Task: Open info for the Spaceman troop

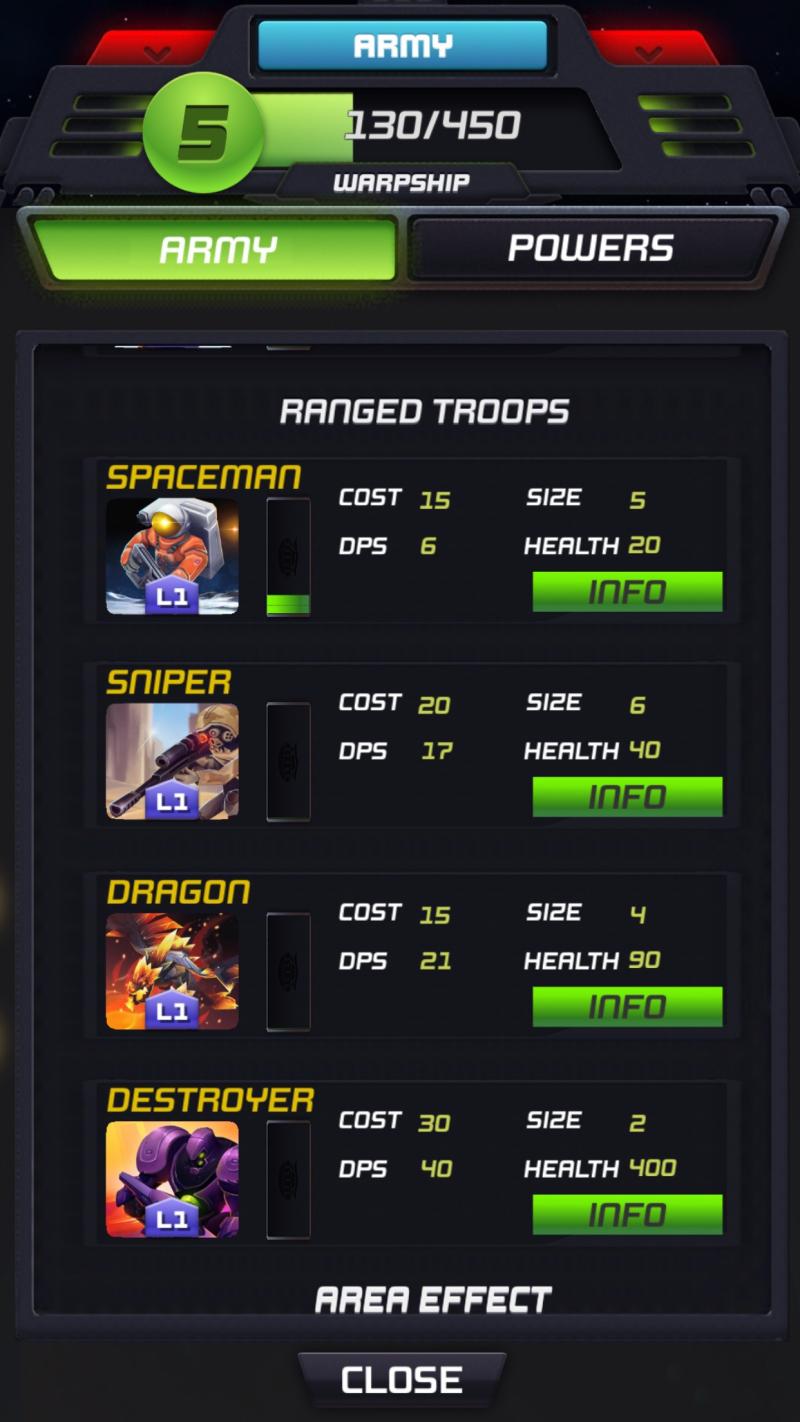Action: coord(627,592)
